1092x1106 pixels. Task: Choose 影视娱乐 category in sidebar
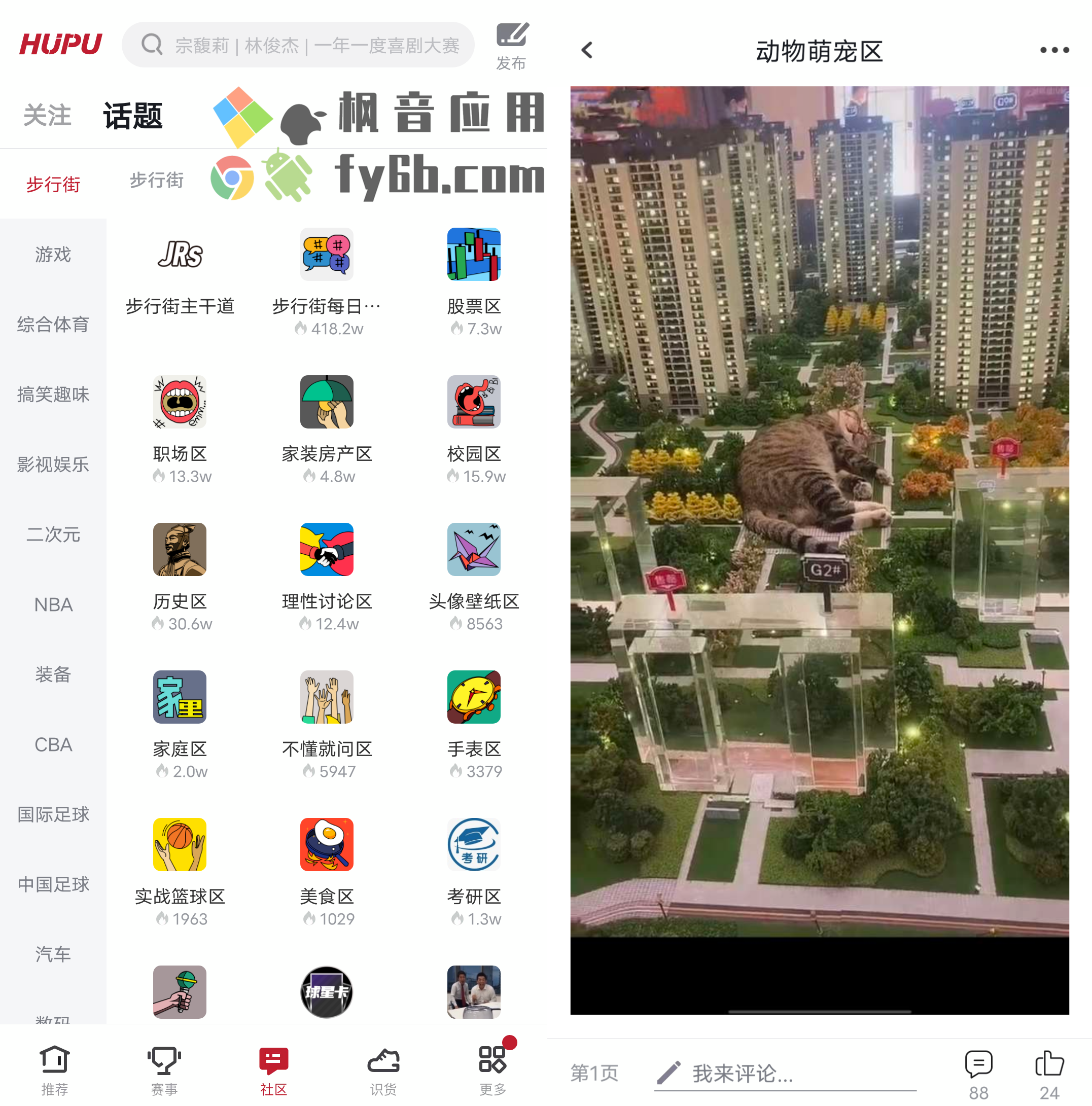[x=53, y=465]
